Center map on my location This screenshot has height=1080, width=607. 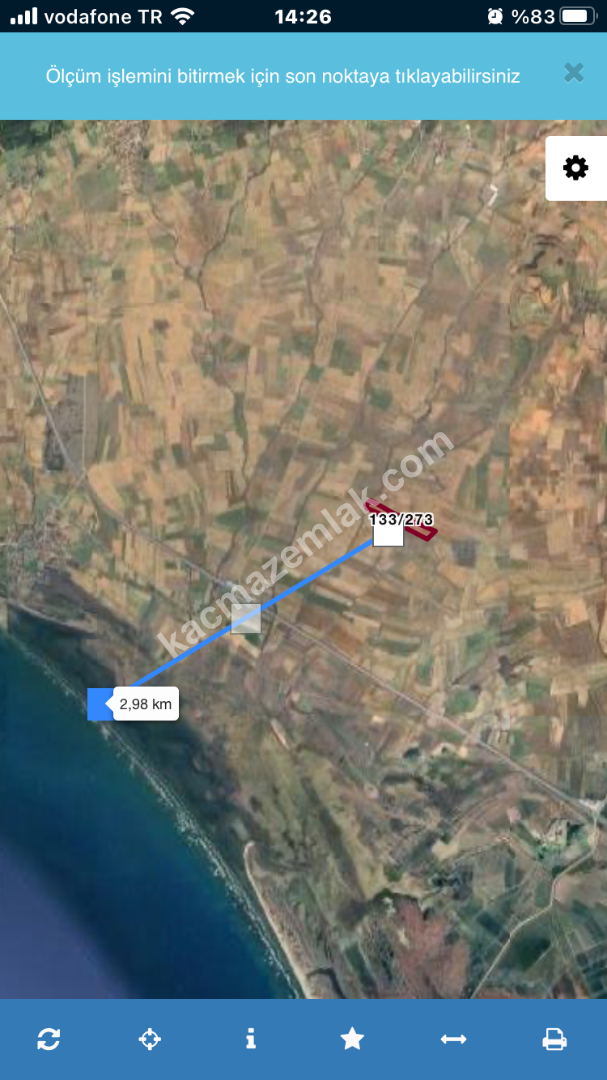click(x=150, y=1039)
